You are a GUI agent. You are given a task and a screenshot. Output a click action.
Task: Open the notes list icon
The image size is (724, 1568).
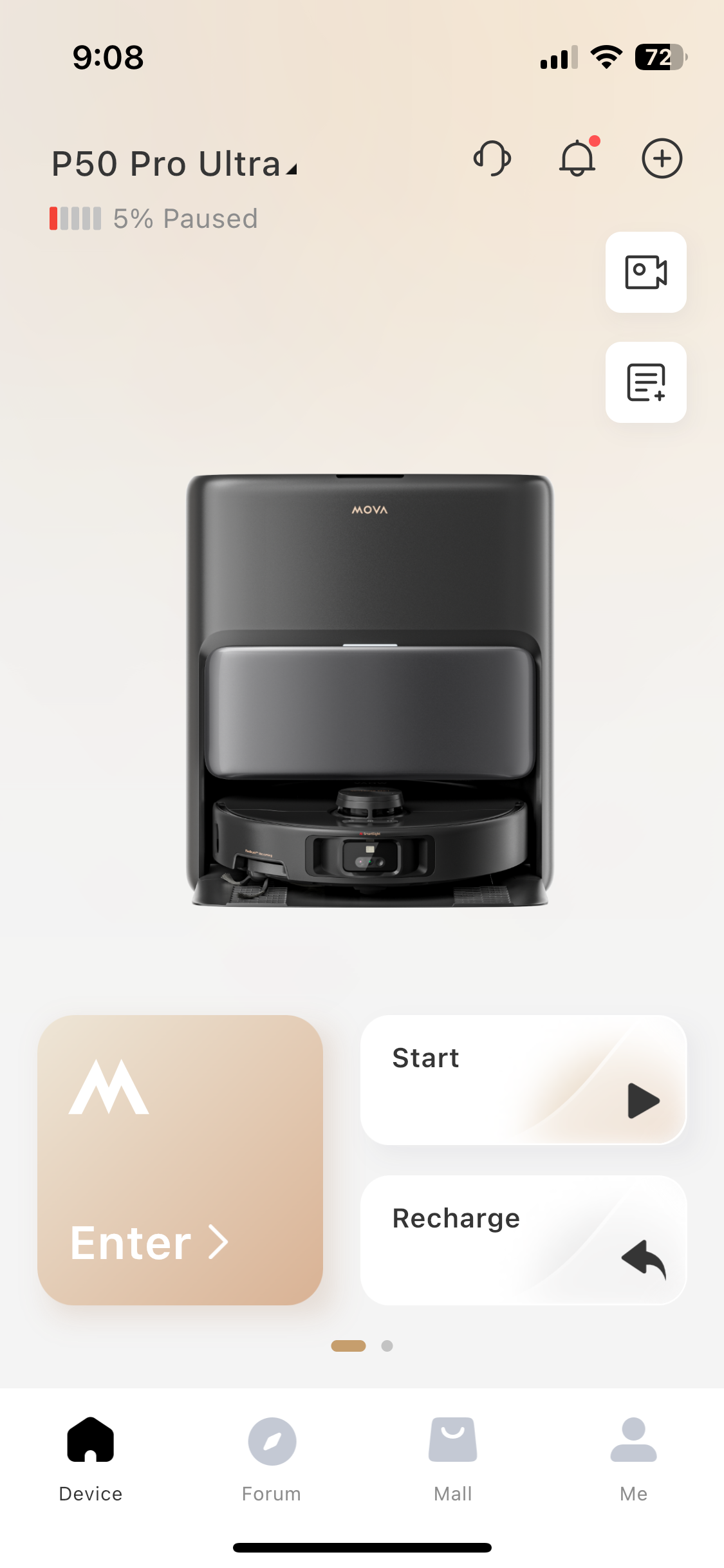pyautogui.click(x=645, y=382)
